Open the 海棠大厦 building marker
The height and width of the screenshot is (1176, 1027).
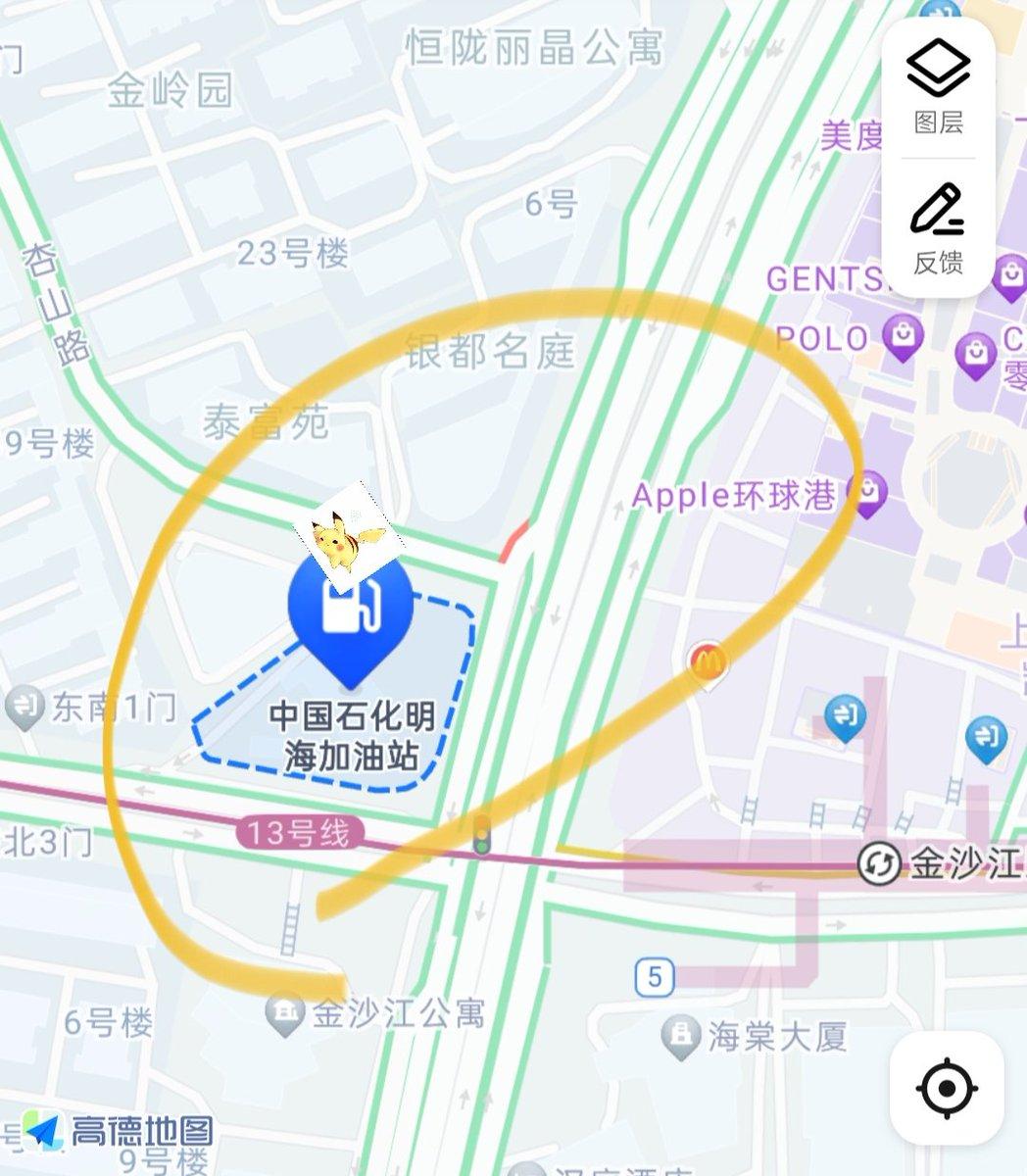(x=678, y=1036)
